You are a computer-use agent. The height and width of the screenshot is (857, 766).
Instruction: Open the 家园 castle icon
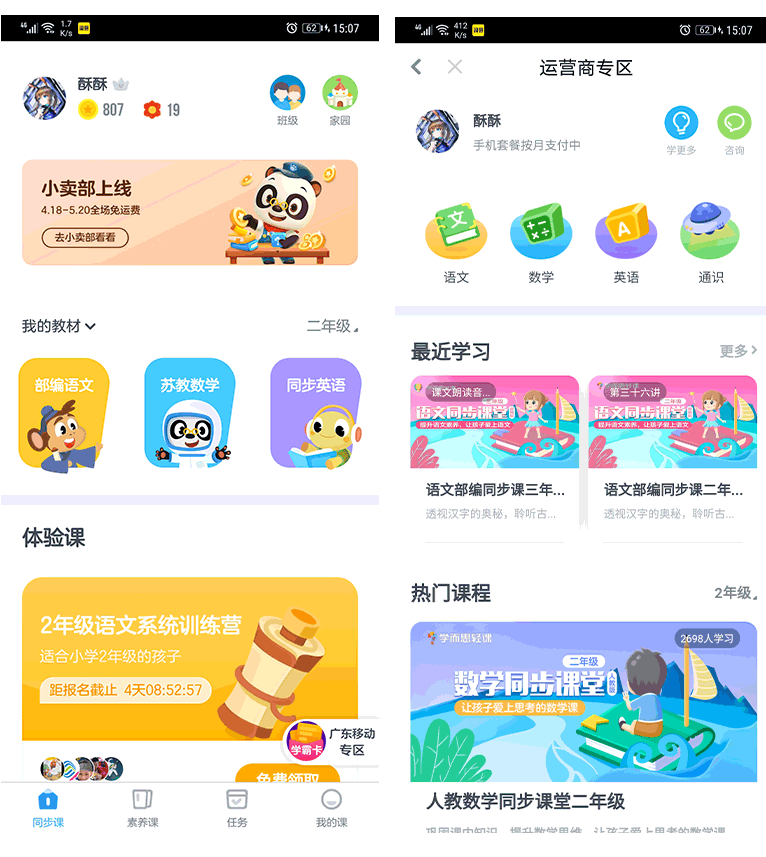340,100
